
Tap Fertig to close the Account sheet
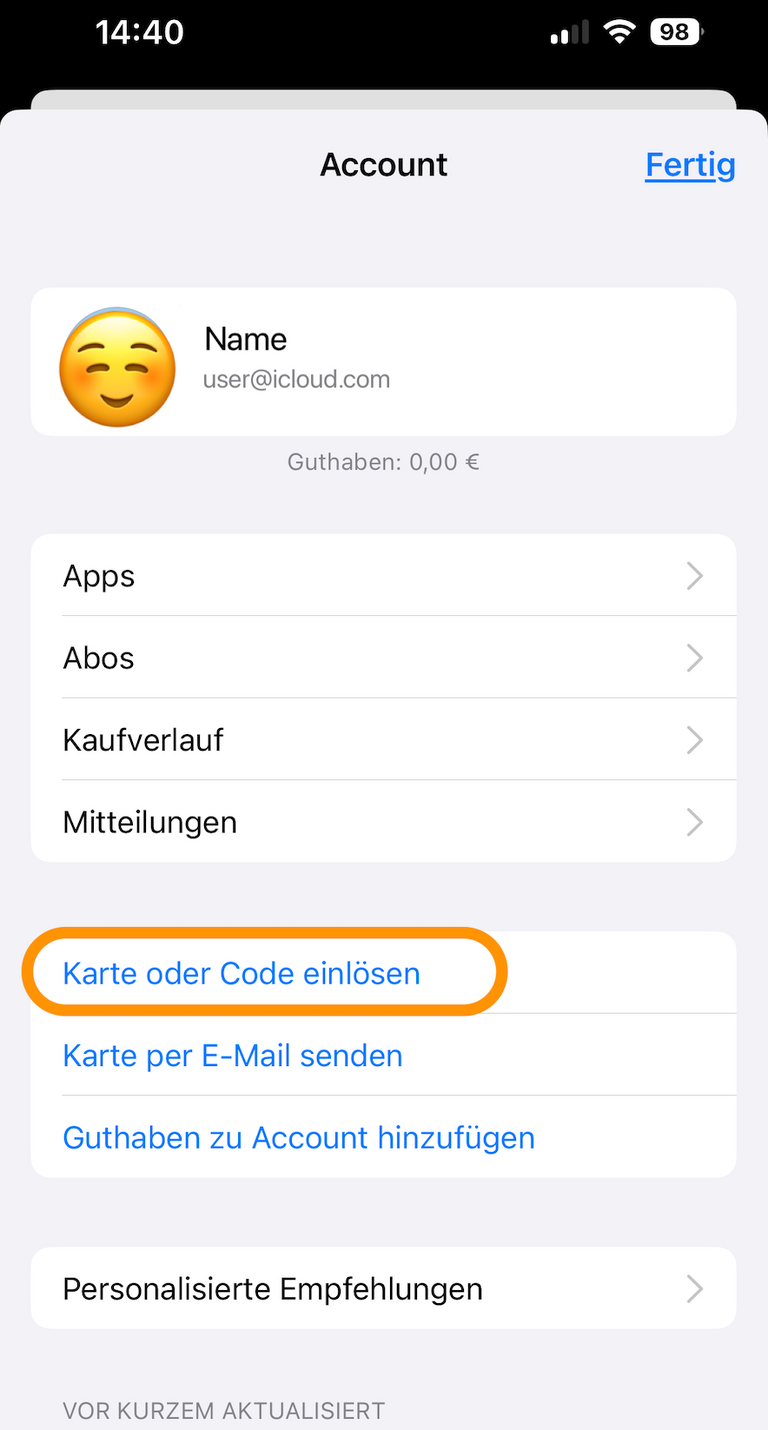pos(690,165)
